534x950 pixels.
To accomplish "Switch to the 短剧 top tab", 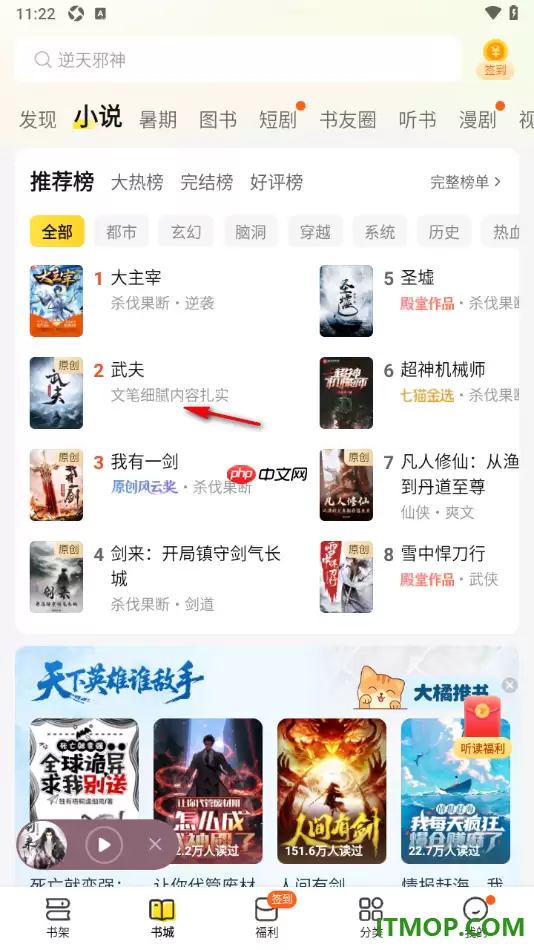I will (278, 119).
